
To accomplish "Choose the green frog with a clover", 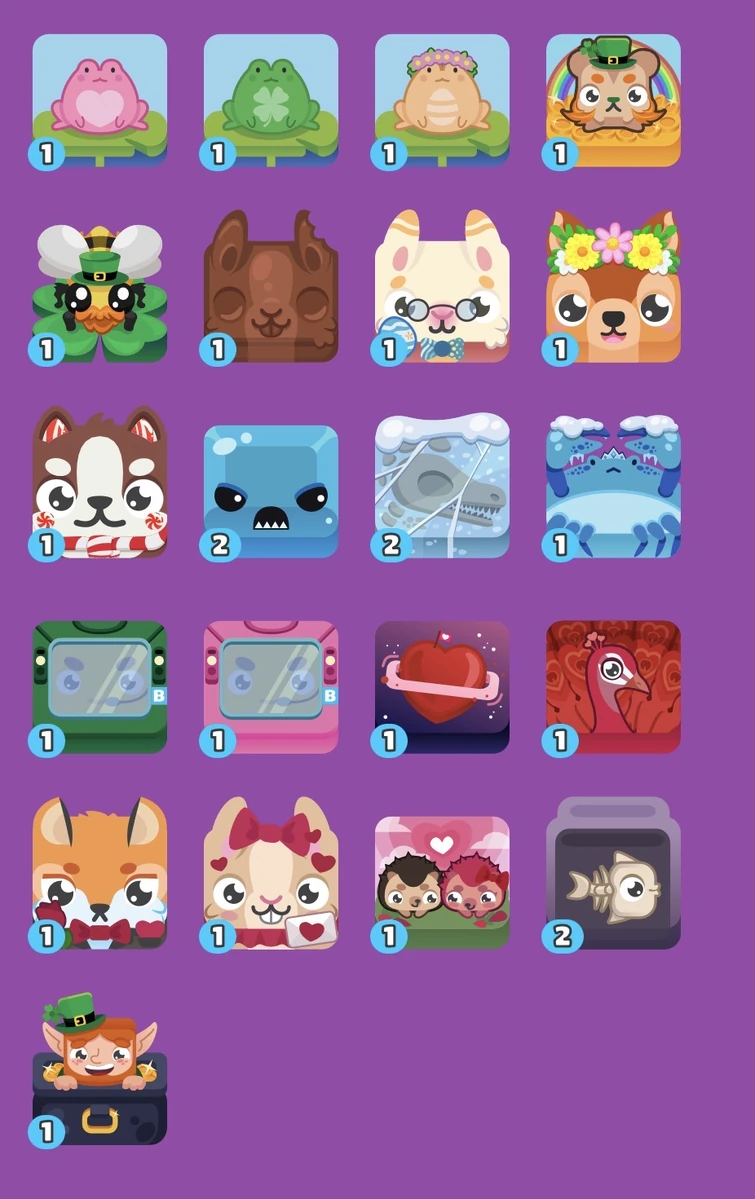I will point(271,98).
